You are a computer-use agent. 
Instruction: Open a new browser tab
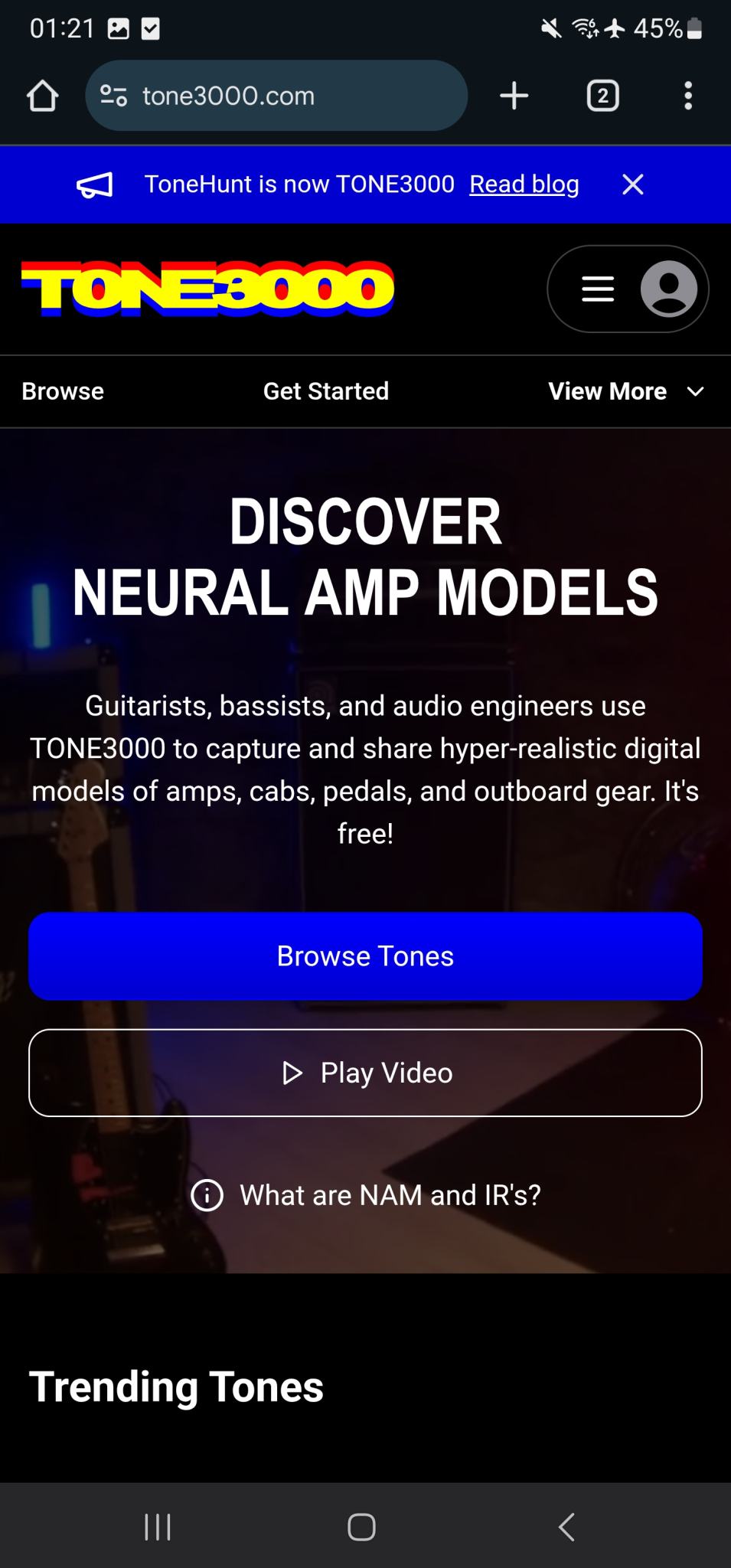coord(514,96)
